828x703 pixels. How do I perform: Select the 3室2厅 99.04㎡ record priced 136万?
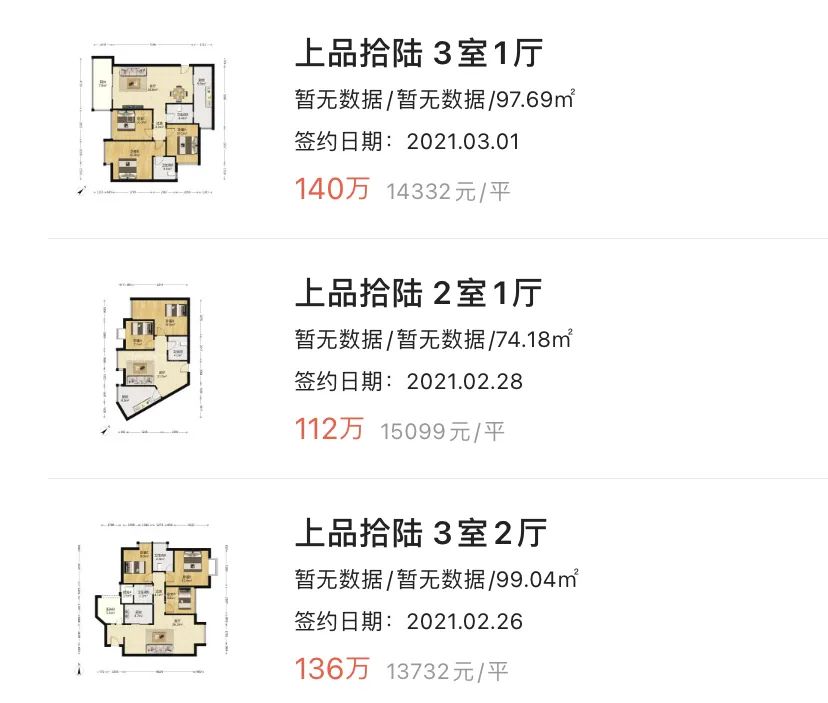point(421,533)
